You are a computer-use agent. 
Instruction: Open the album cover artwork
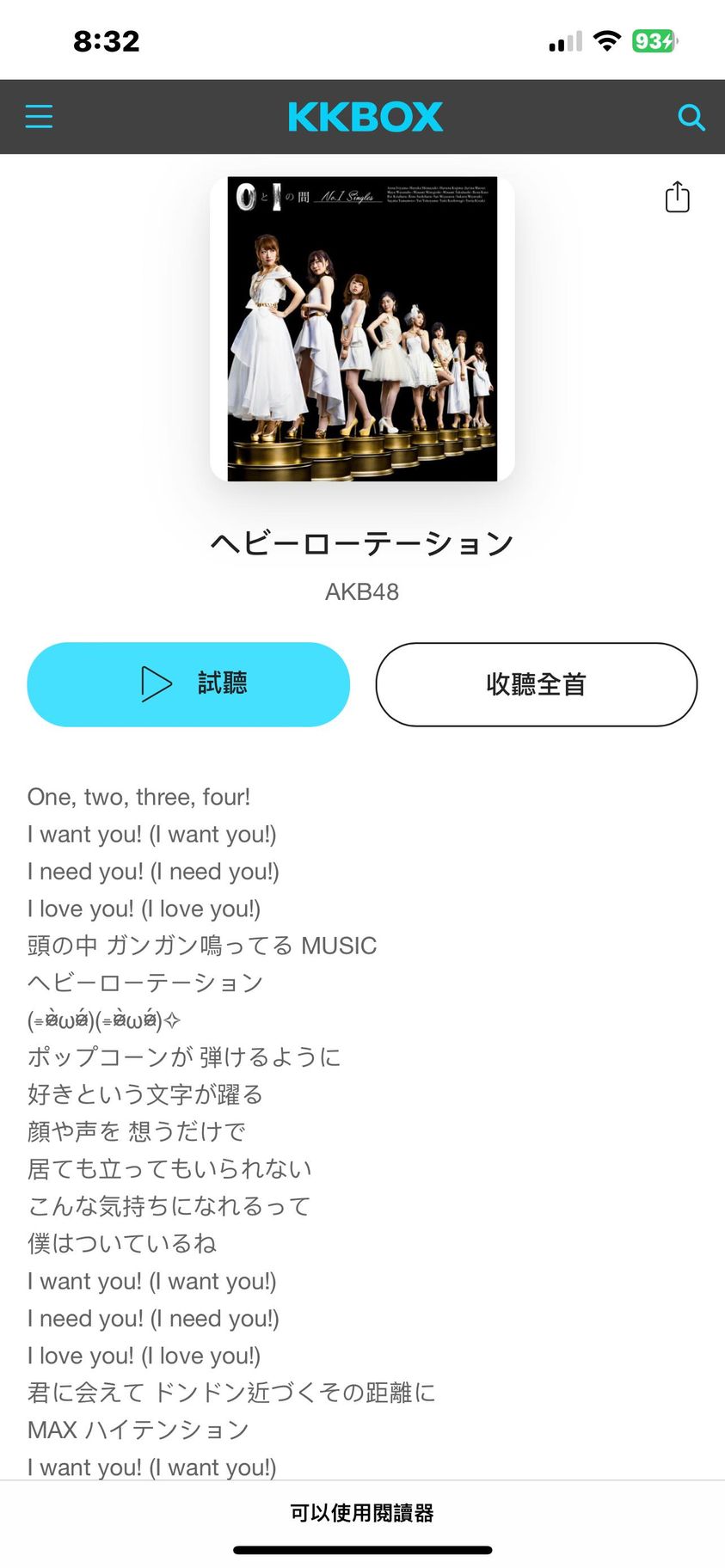(x=362, y=328)
